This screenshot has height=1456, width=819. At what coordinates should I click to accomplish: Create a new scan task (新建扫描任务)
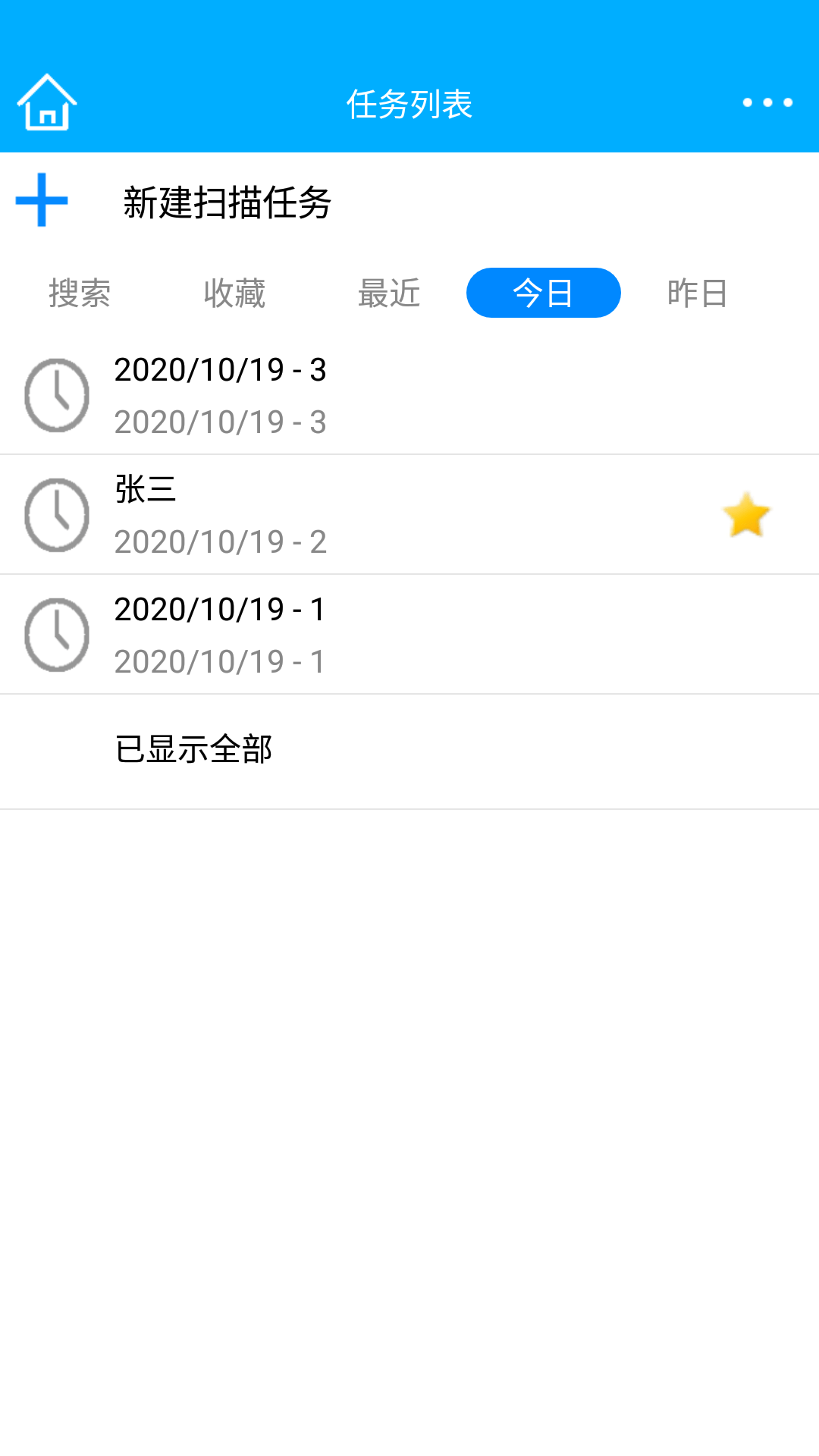pos(409,202)
